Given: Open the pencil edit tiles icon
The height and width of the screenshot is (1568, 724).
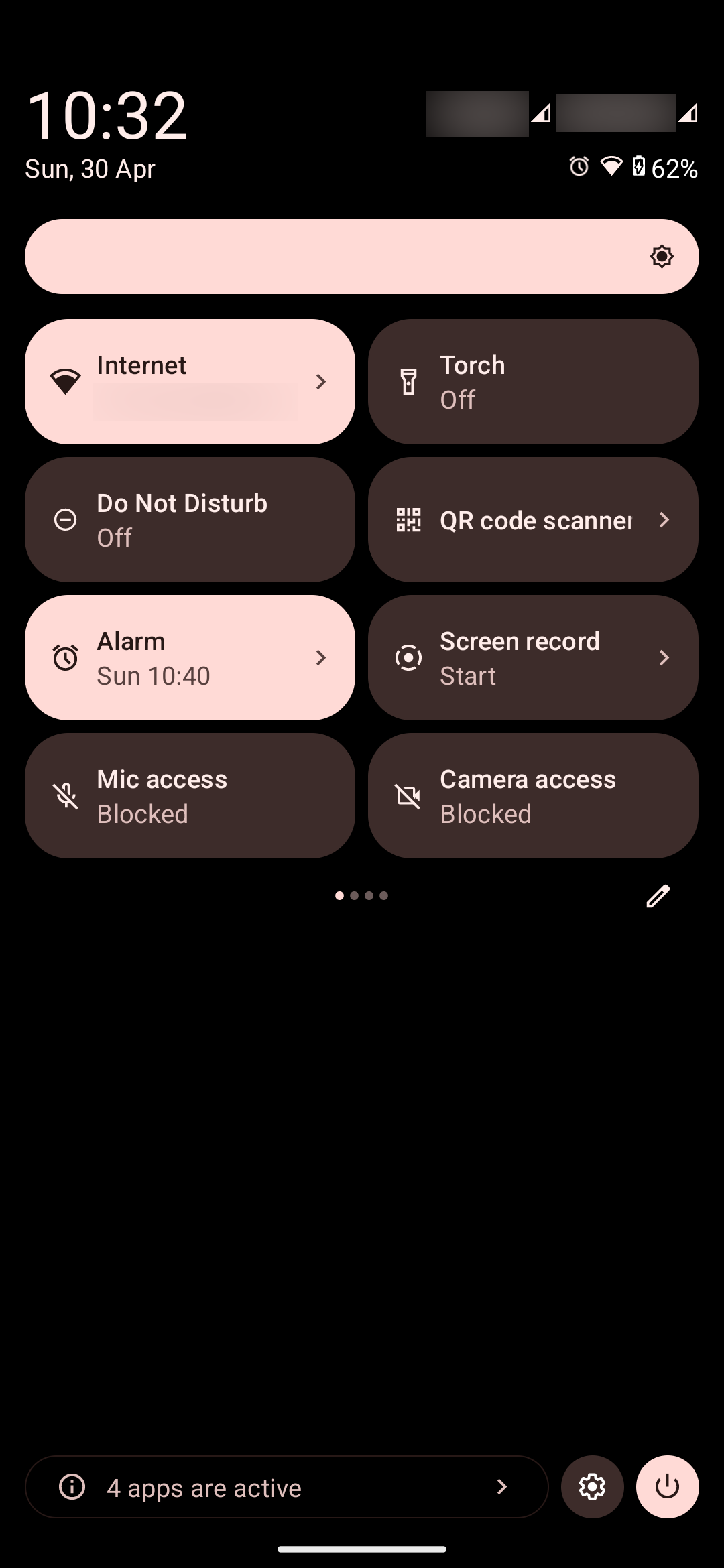Looking at the screenshot, I should (x=658, y=895).
